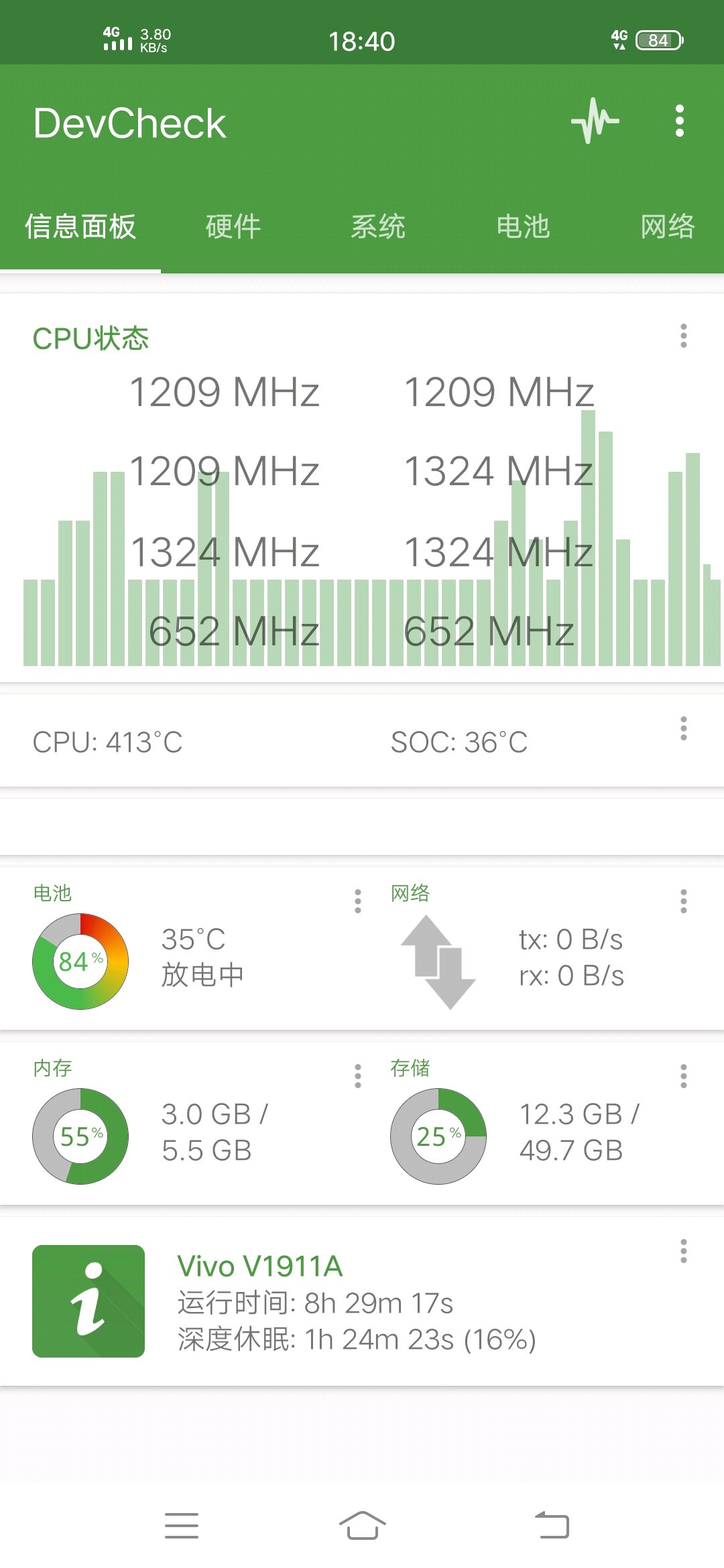The width and height of the screenshot is (724, 1568).
Task: Open the 存储 card options menu
Action: click(684, 1076)
